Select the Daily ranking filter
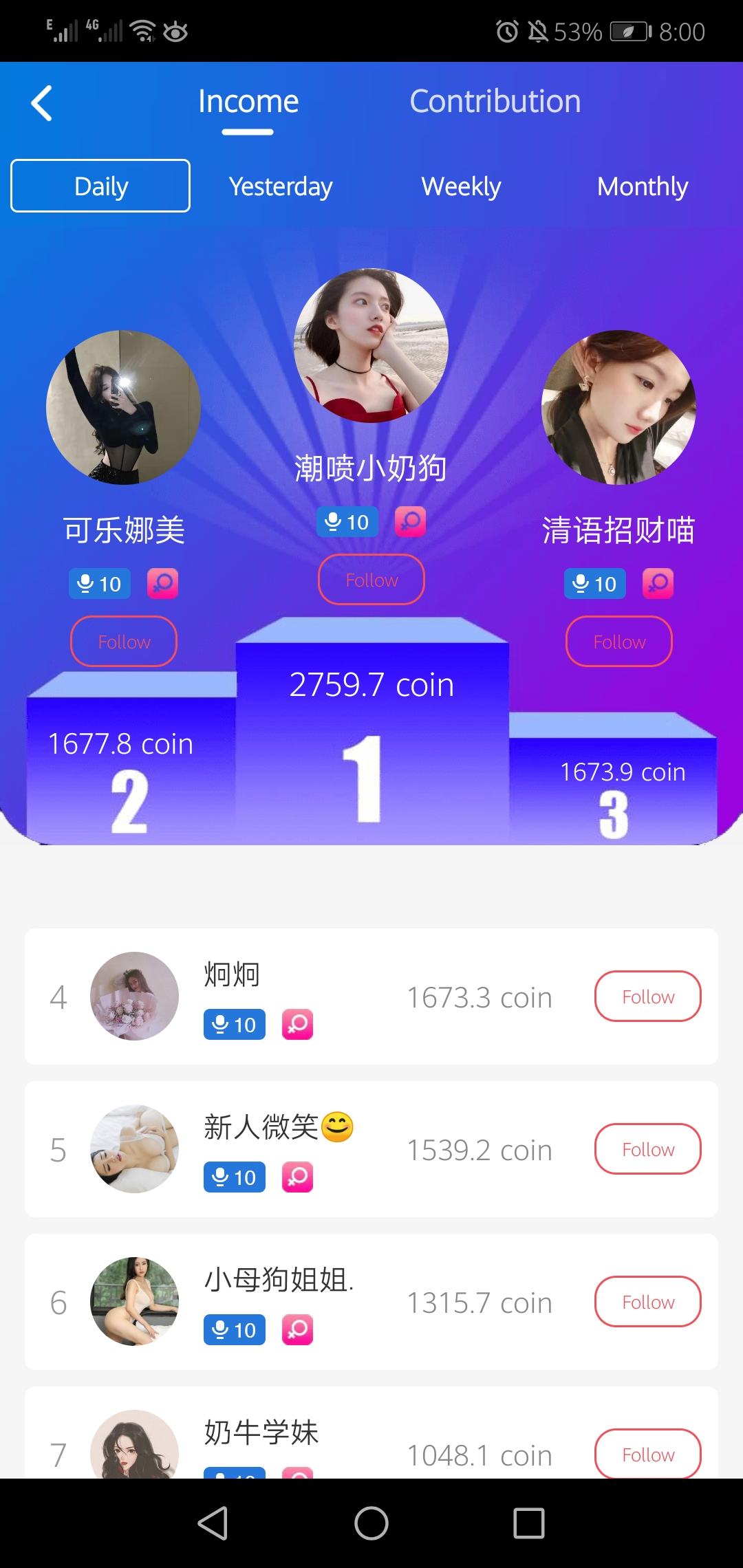This screenshot has height=1568, width=743. [x=100, y=186]
